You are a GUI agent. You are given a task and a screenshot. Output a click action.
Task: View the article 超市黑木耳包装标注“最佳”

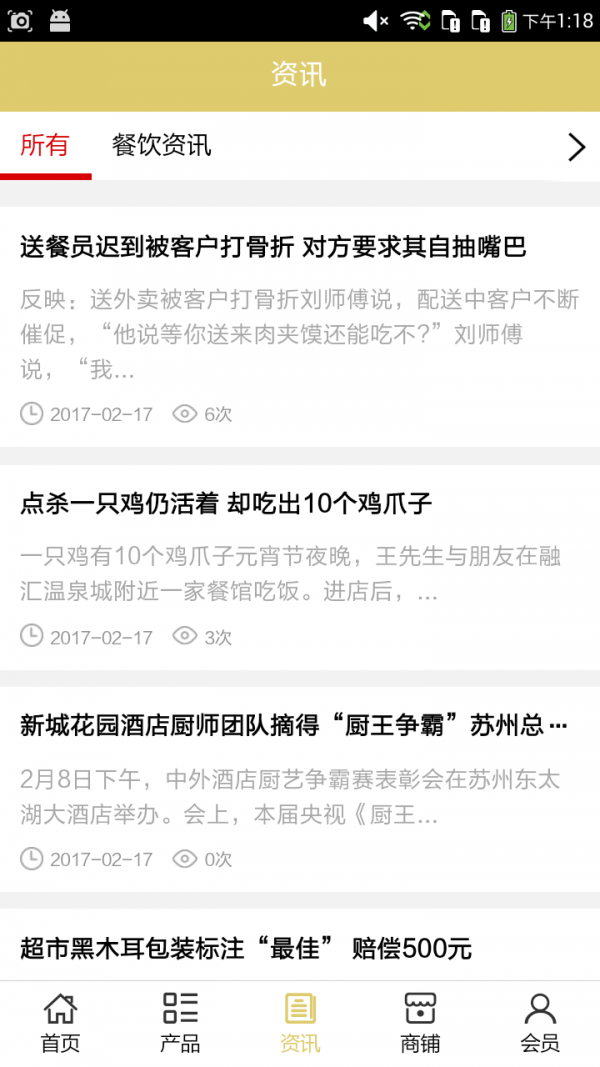[246, 948]
